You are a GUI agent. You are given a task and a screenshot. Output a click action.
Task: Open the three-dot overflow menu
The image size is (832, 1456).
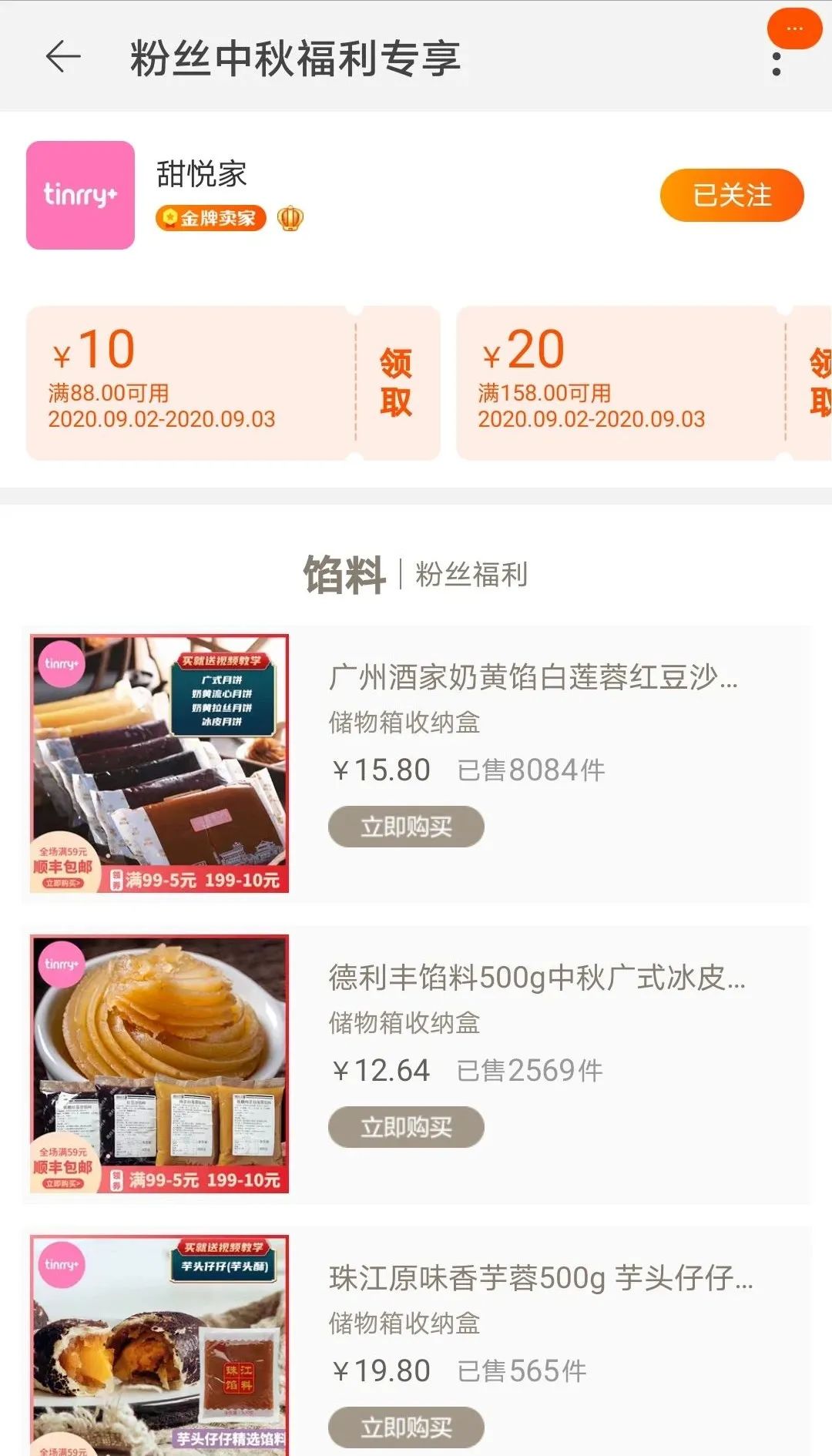coord(776,64)
